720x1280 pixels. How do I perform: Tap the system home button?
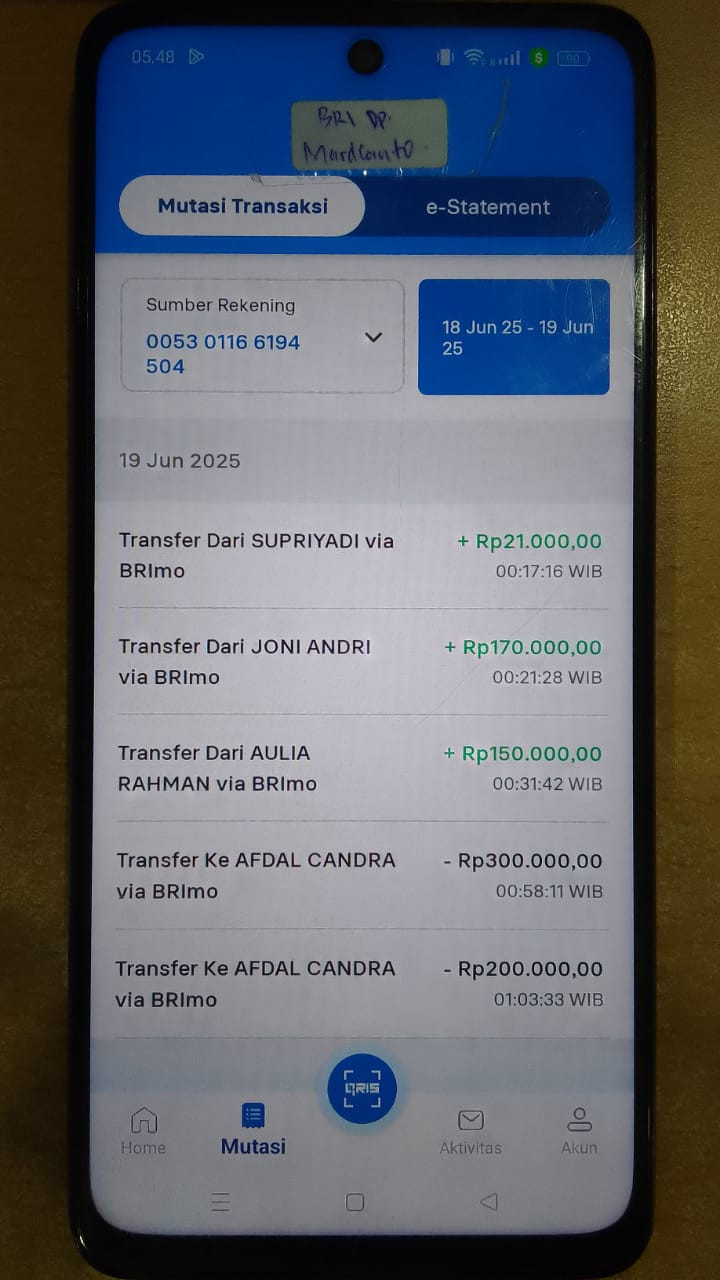355,1203
